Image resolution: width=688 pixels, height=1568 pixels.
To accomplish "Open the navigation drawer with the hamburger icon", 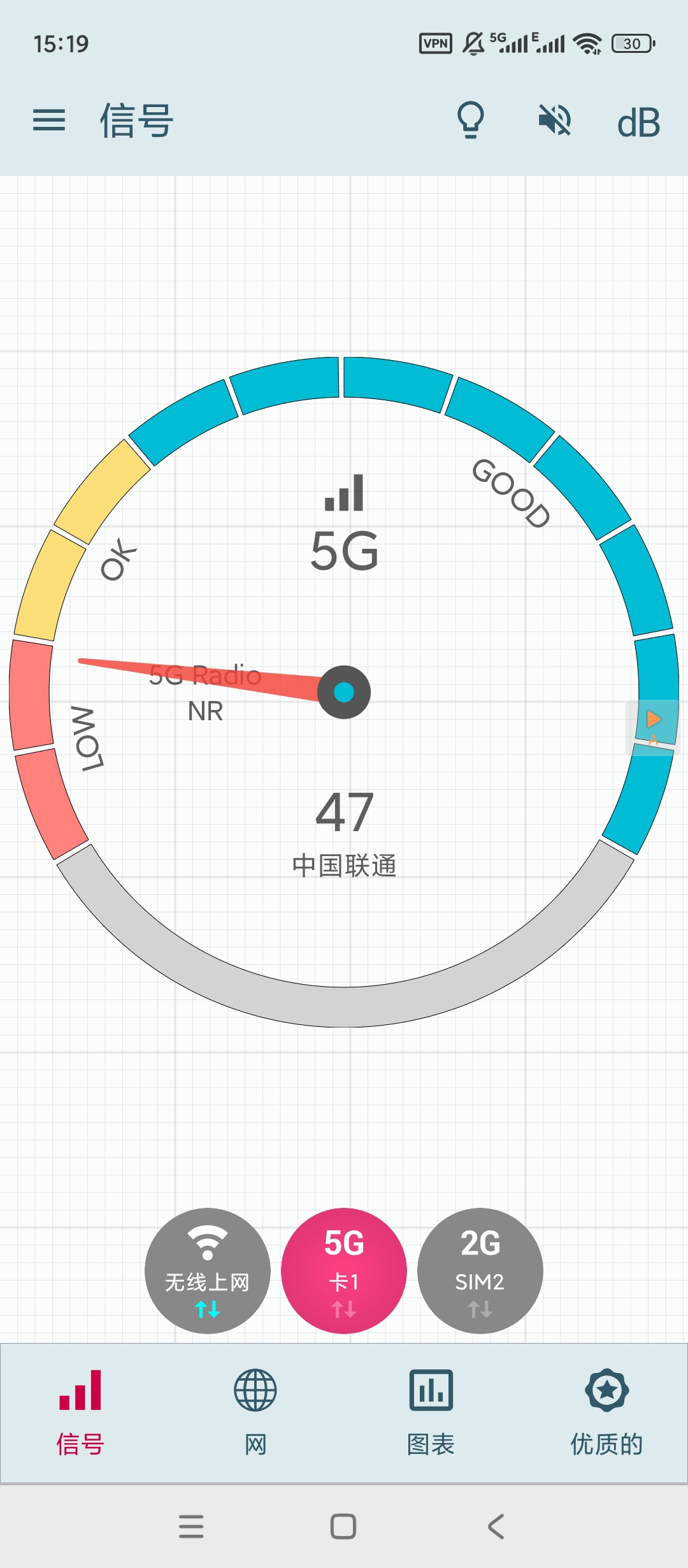I will coord(48,121).
